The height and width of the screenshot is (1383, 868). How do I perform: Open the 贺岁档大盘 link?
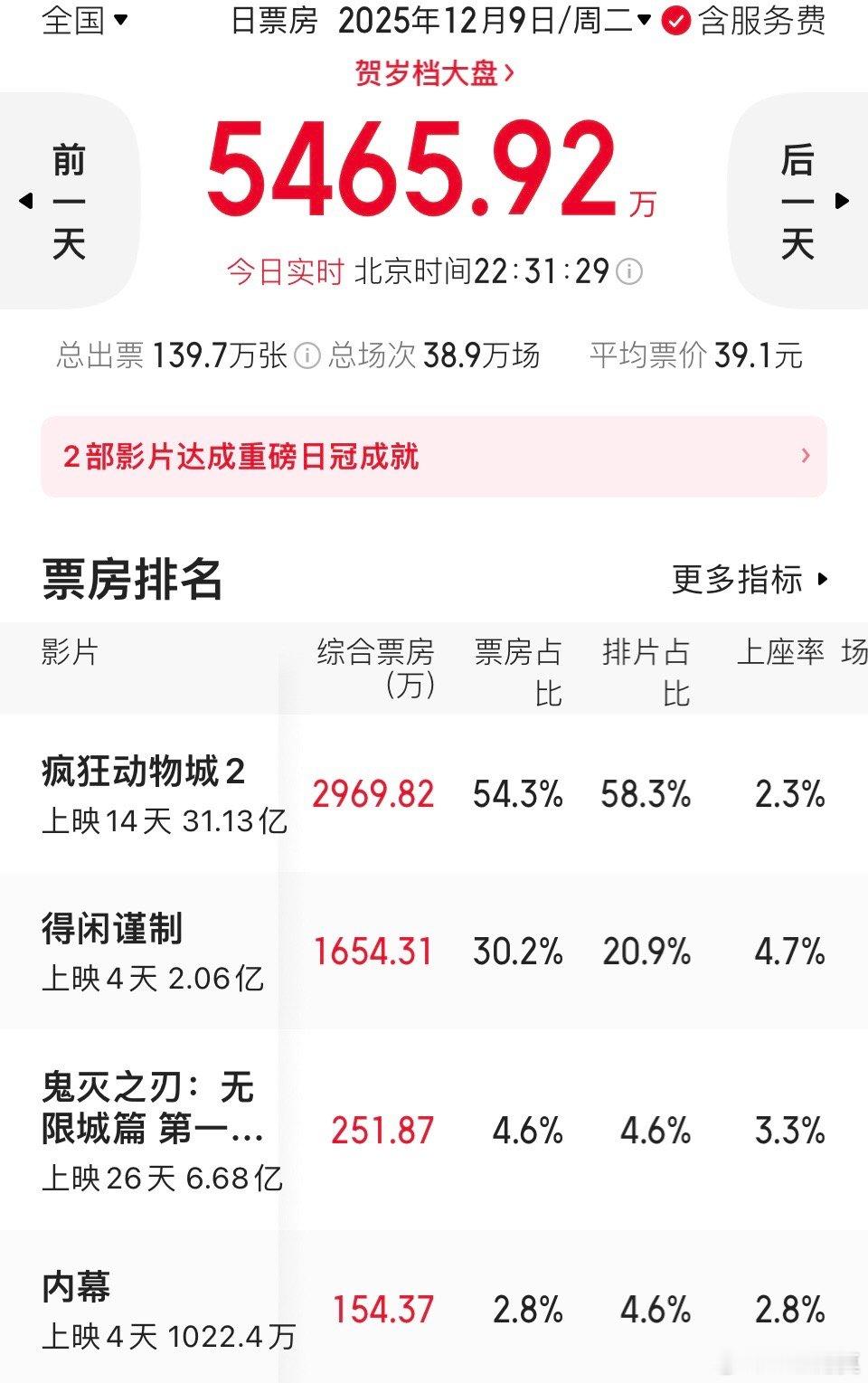(432, 75)
